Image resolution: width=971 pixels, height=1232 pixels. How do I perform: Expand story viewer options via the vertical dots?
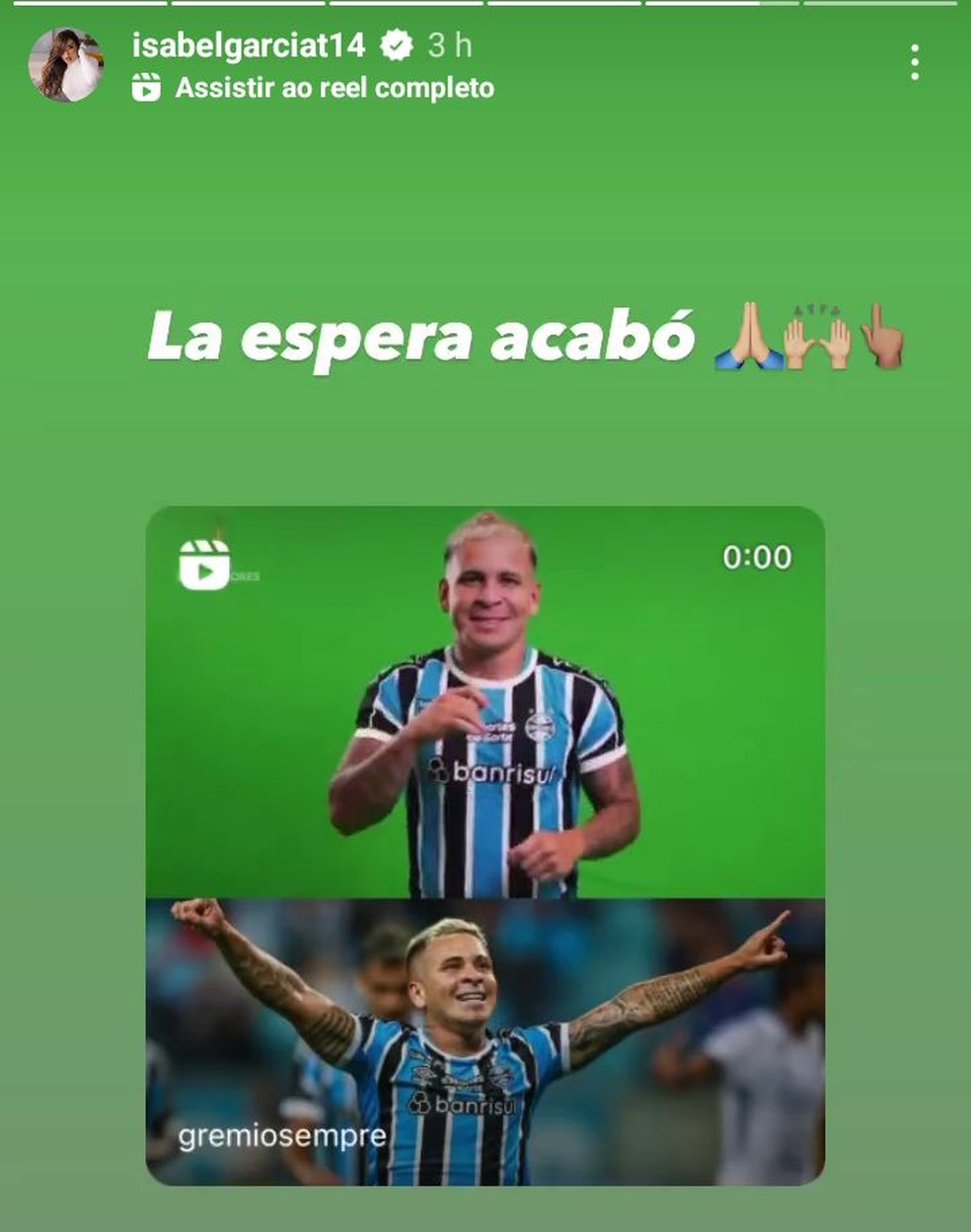(x=915, y=63)
